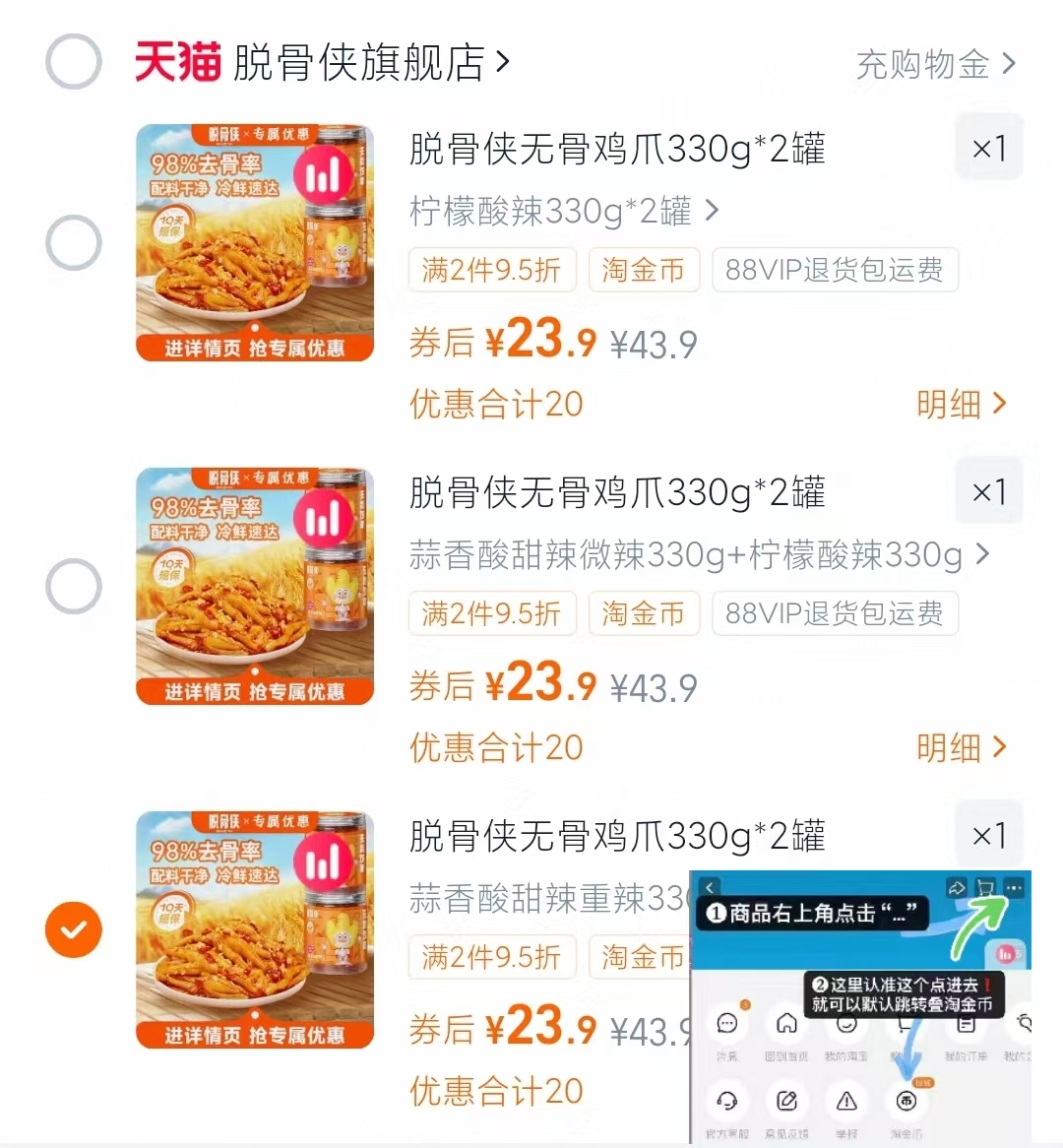1063x1148 pixels.
Task: Click the "..." more options icon
Action: [x=1015, y=887]
